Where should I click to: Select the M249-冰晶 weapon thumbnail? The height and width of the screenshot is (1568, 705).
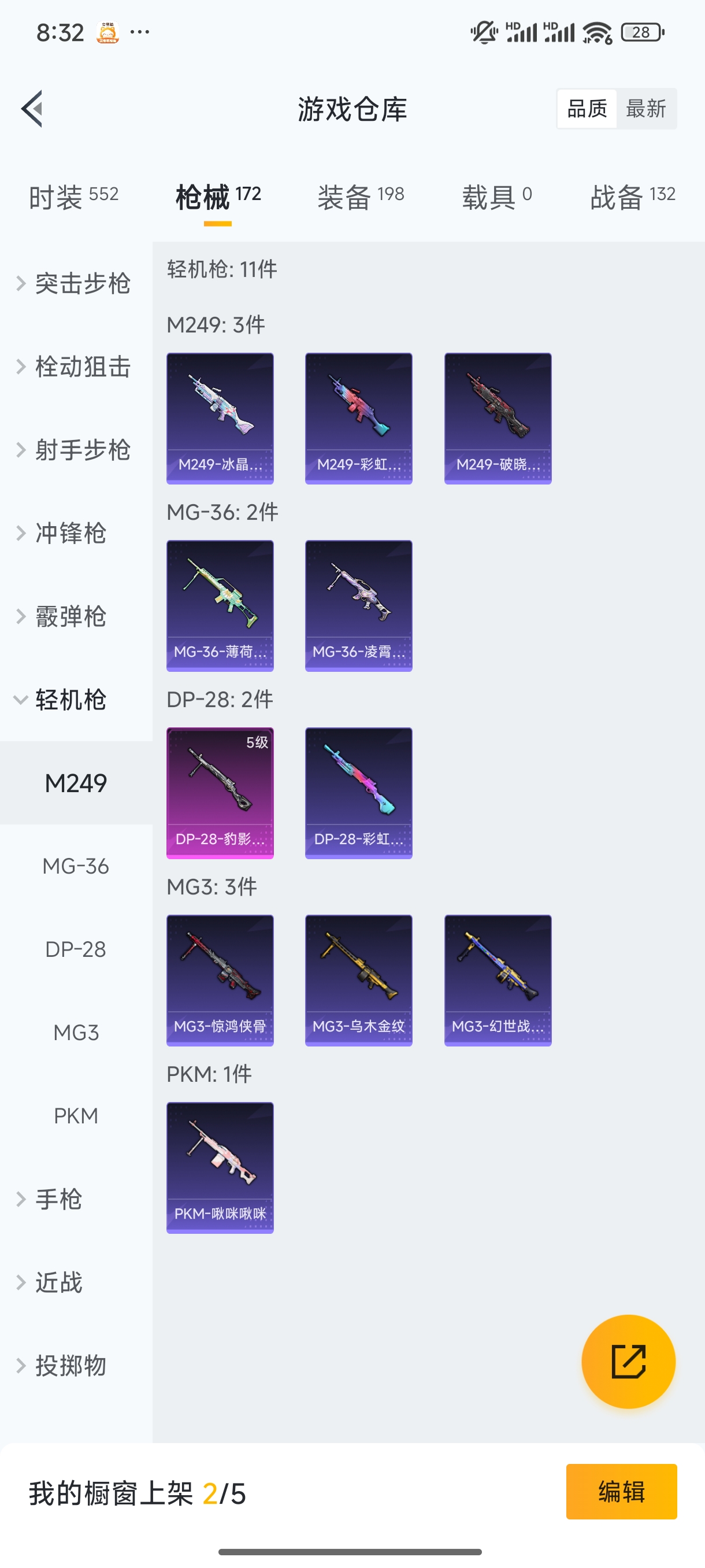(x=220, y=417)
